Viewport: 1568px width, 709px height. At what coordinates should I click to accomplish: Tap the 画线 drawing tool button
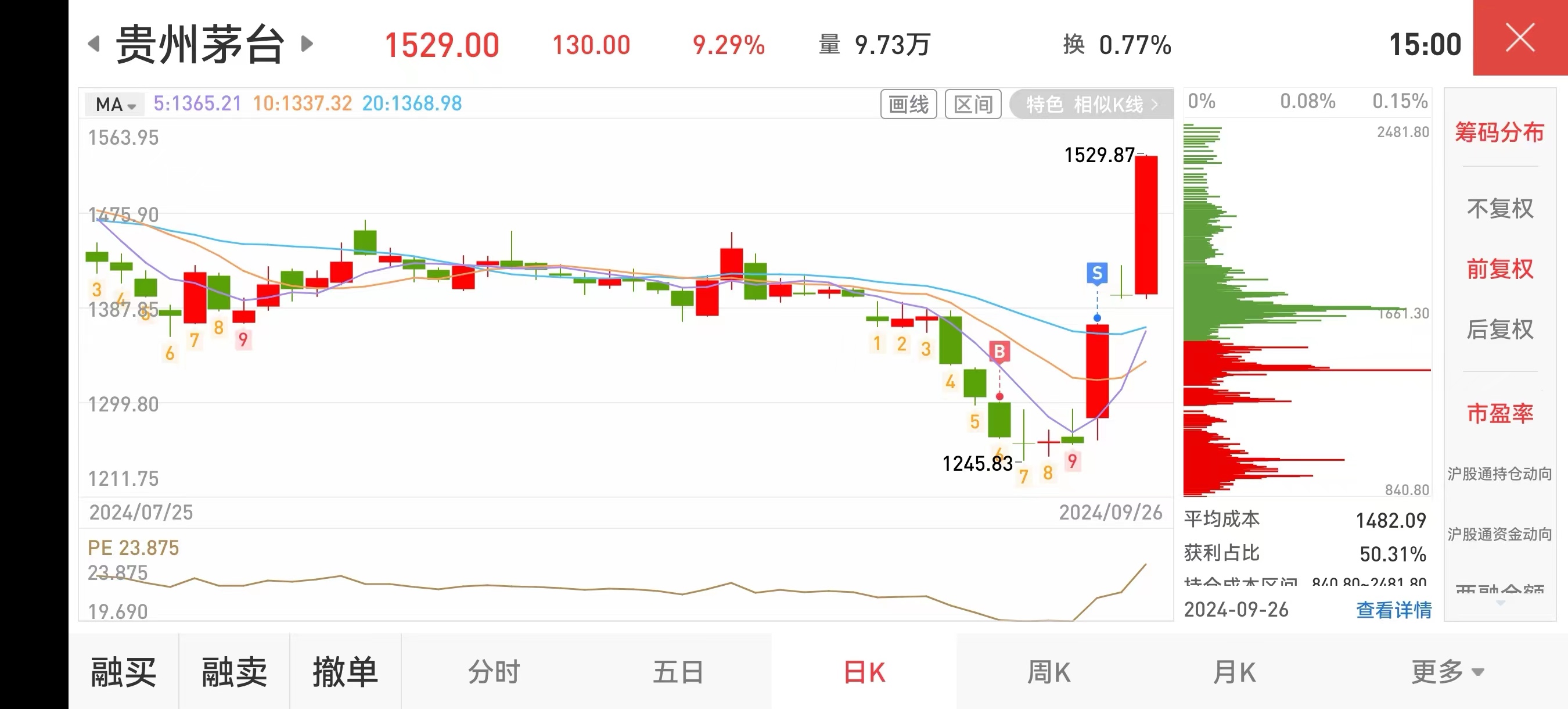[x=908, y=104]
